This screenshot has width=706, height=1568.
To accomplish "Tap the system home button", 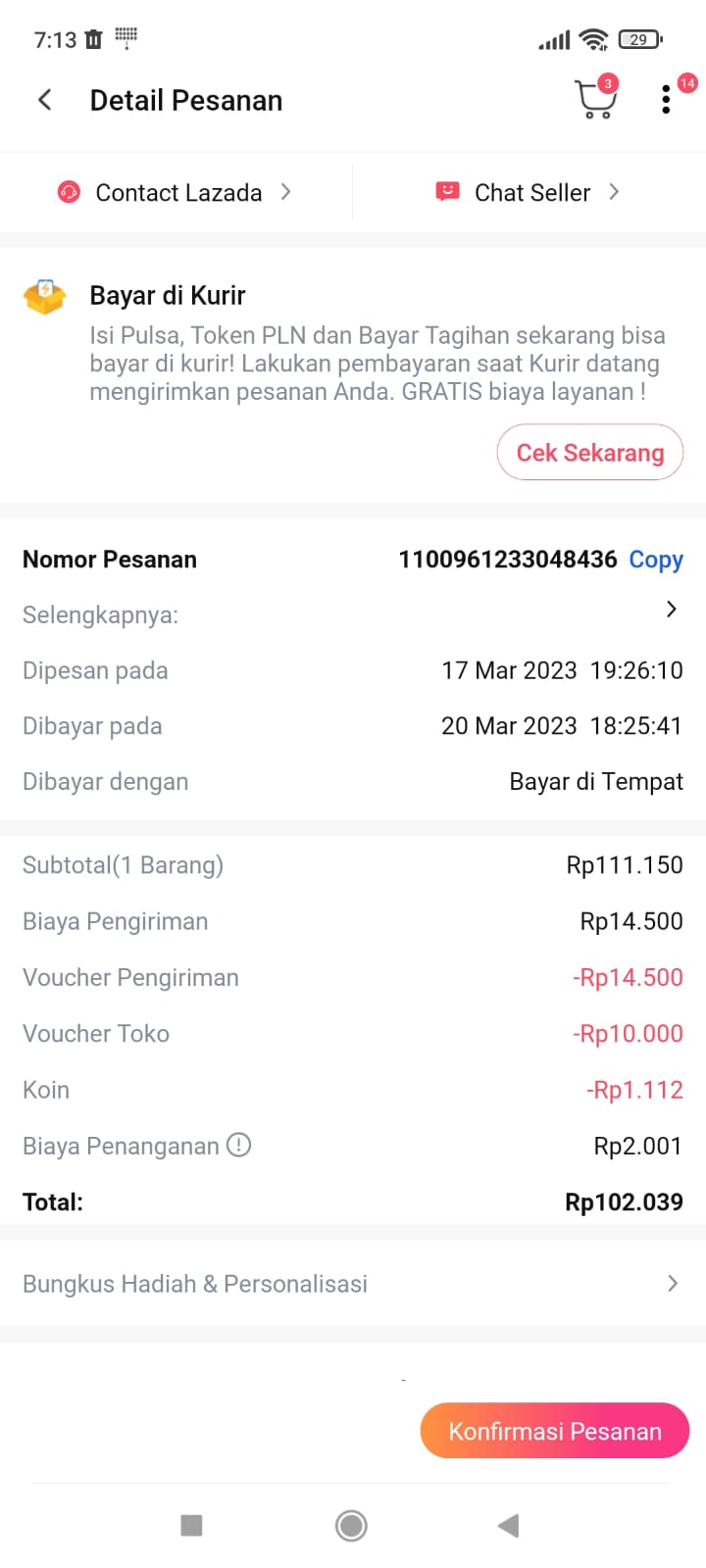I will coord(351,1525).
